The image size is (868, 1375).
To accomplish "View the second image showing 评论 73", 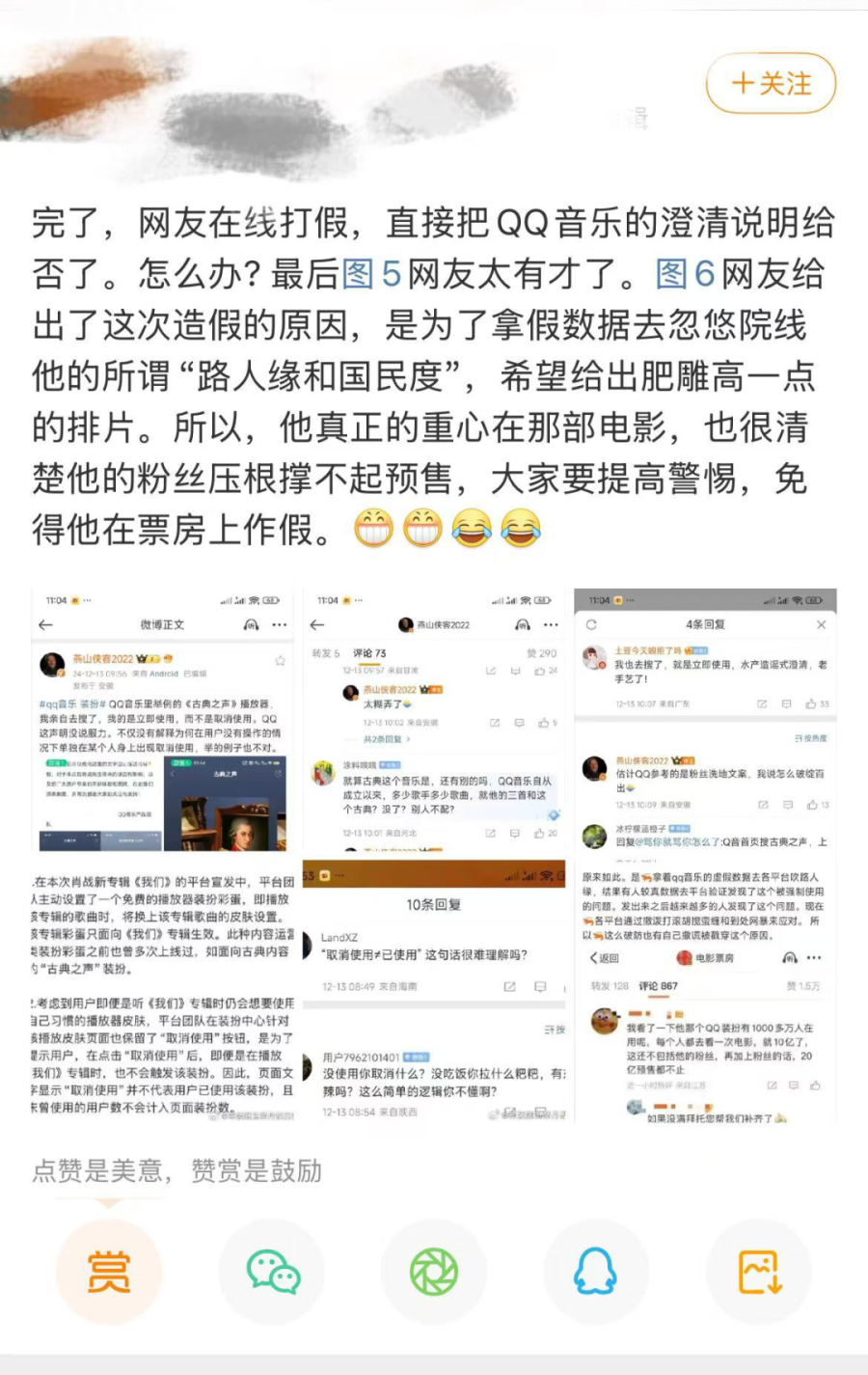I will 434,719.
